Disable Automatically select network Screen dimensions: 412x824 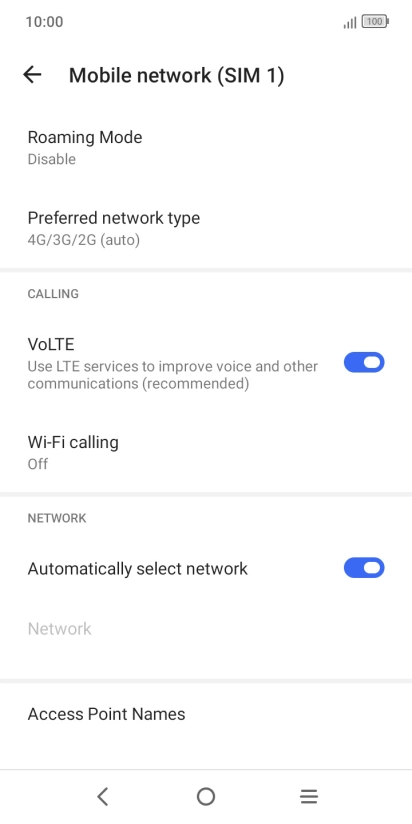coord(364,568)
